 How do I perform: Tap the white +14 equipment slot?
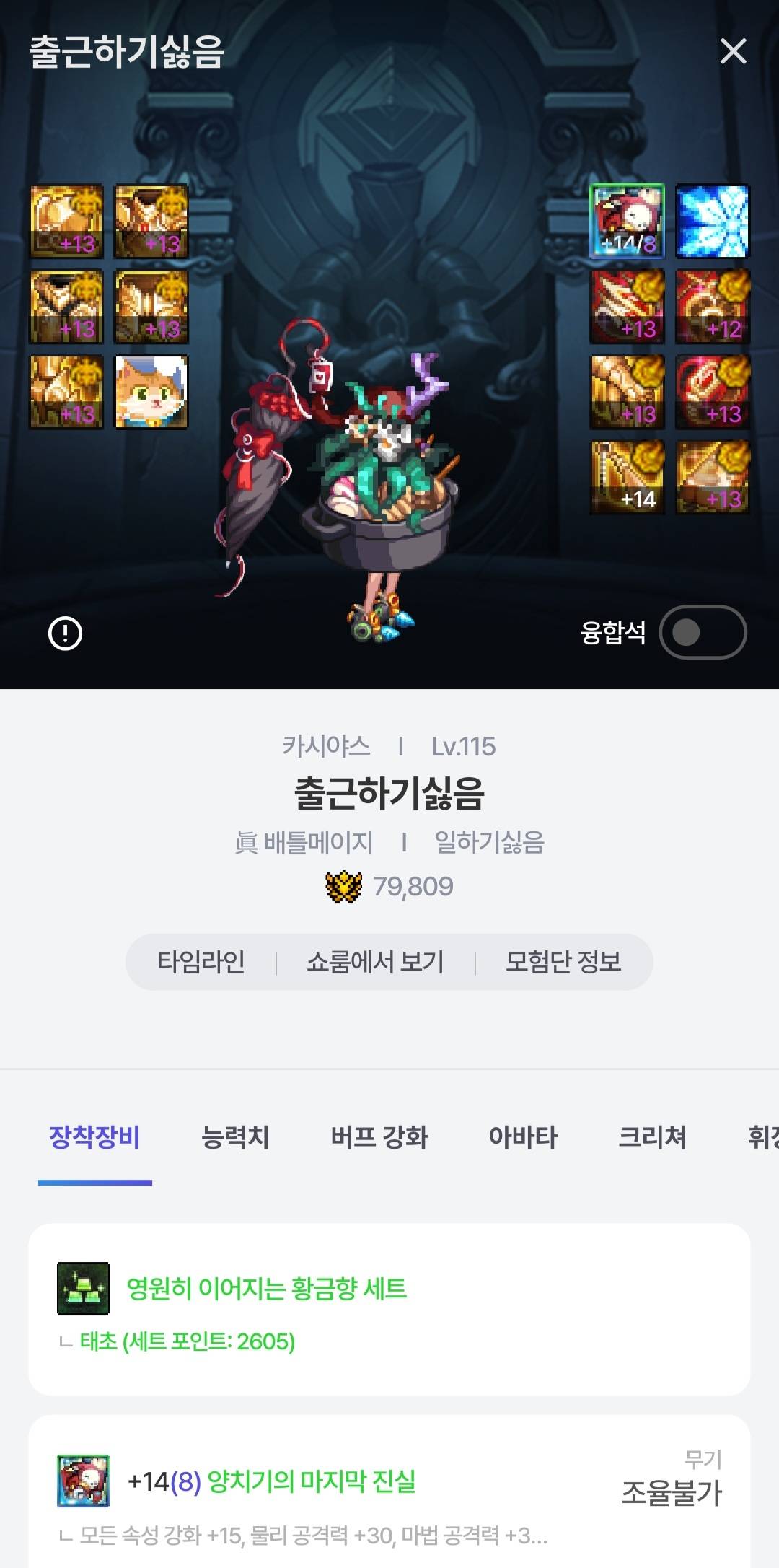click(x=627, y=477)
